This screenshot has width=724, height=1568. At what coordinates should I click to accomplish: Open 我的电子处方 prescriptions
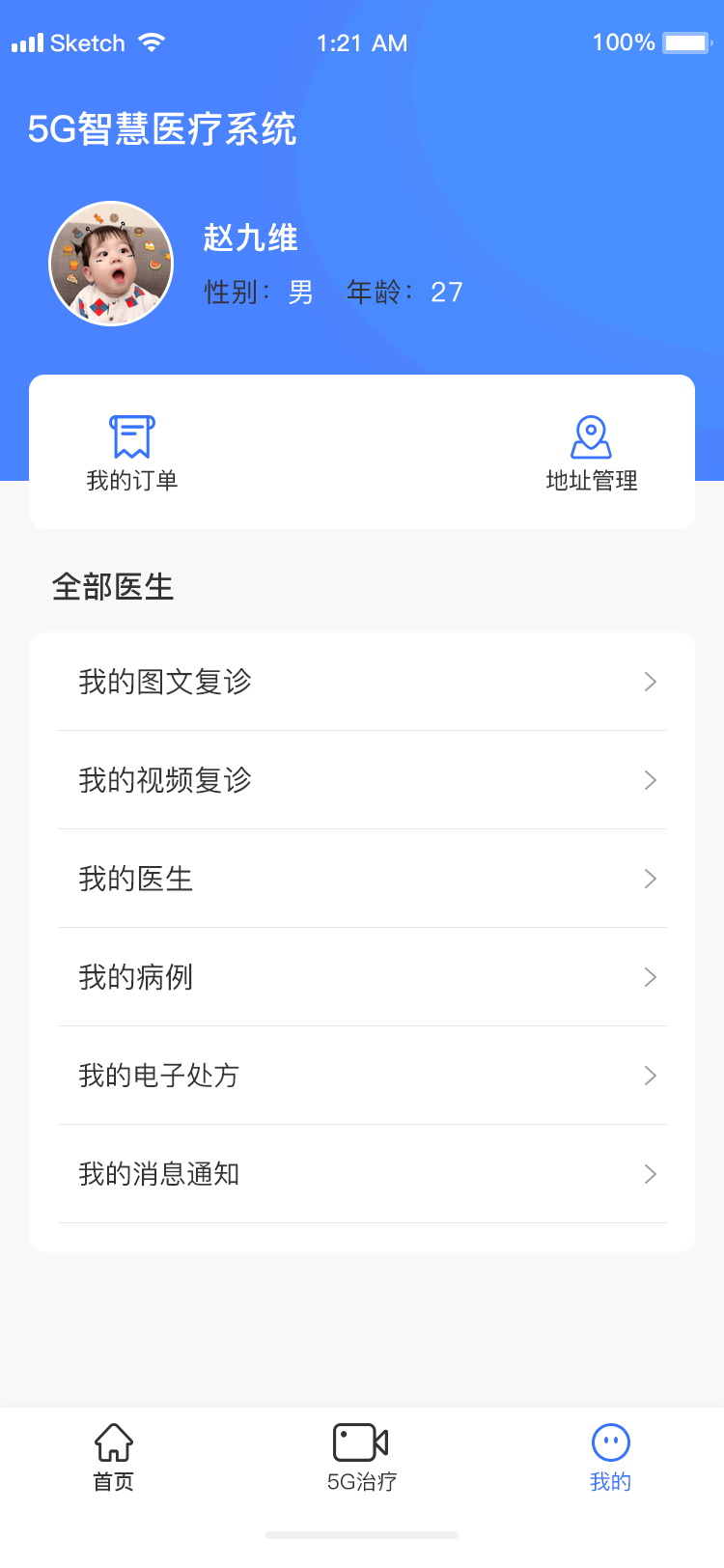(362, 1076)
